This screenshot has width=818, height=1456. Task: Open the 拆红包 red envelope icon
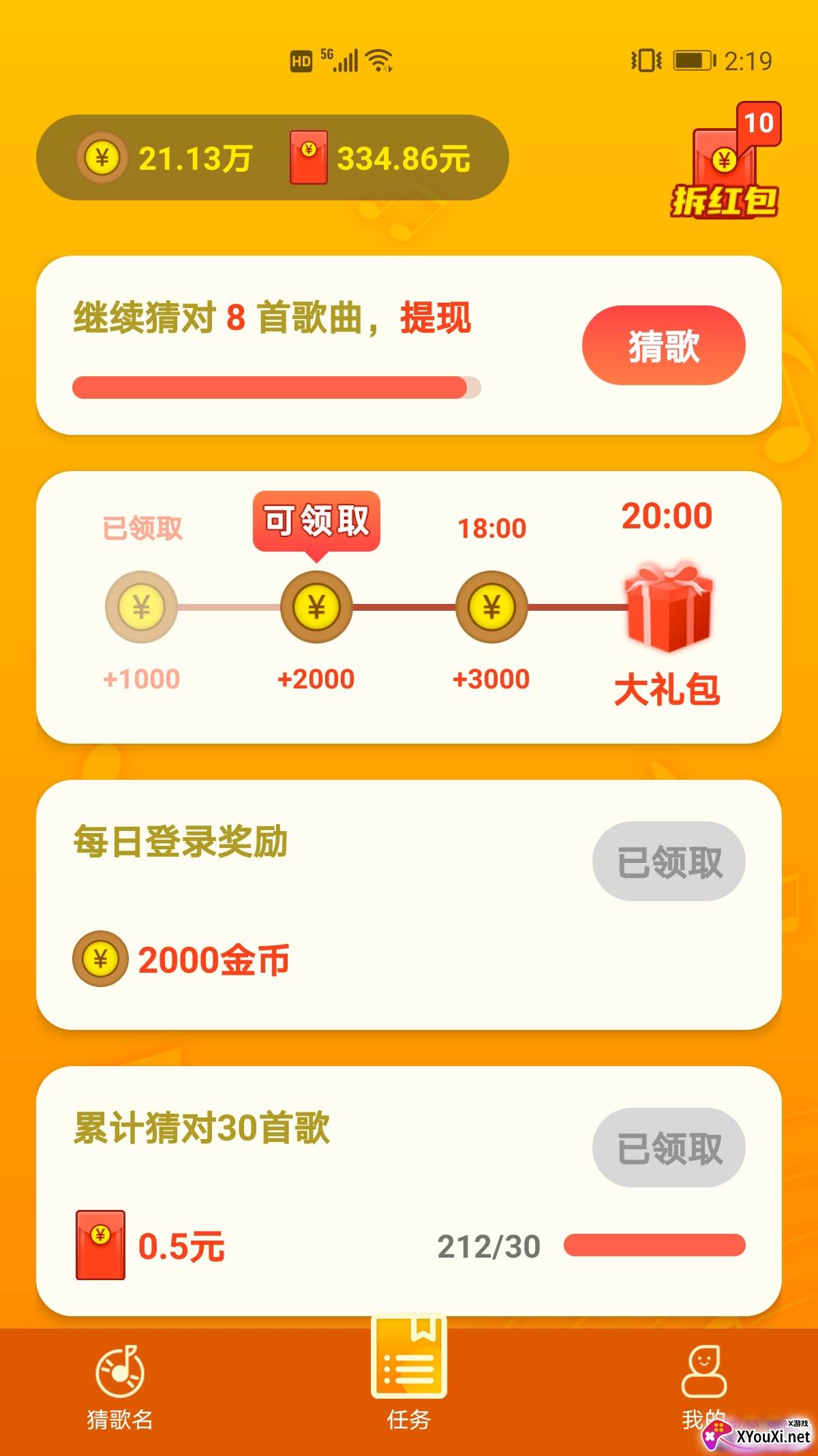coord(725,166)
